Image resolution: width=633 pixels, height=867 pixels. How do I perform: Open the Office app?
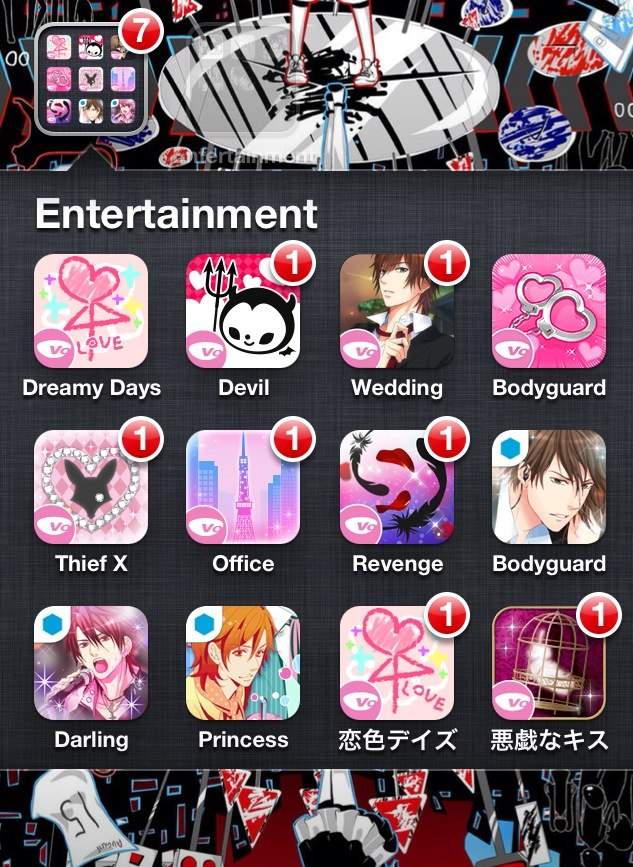(x=243, y=487)
